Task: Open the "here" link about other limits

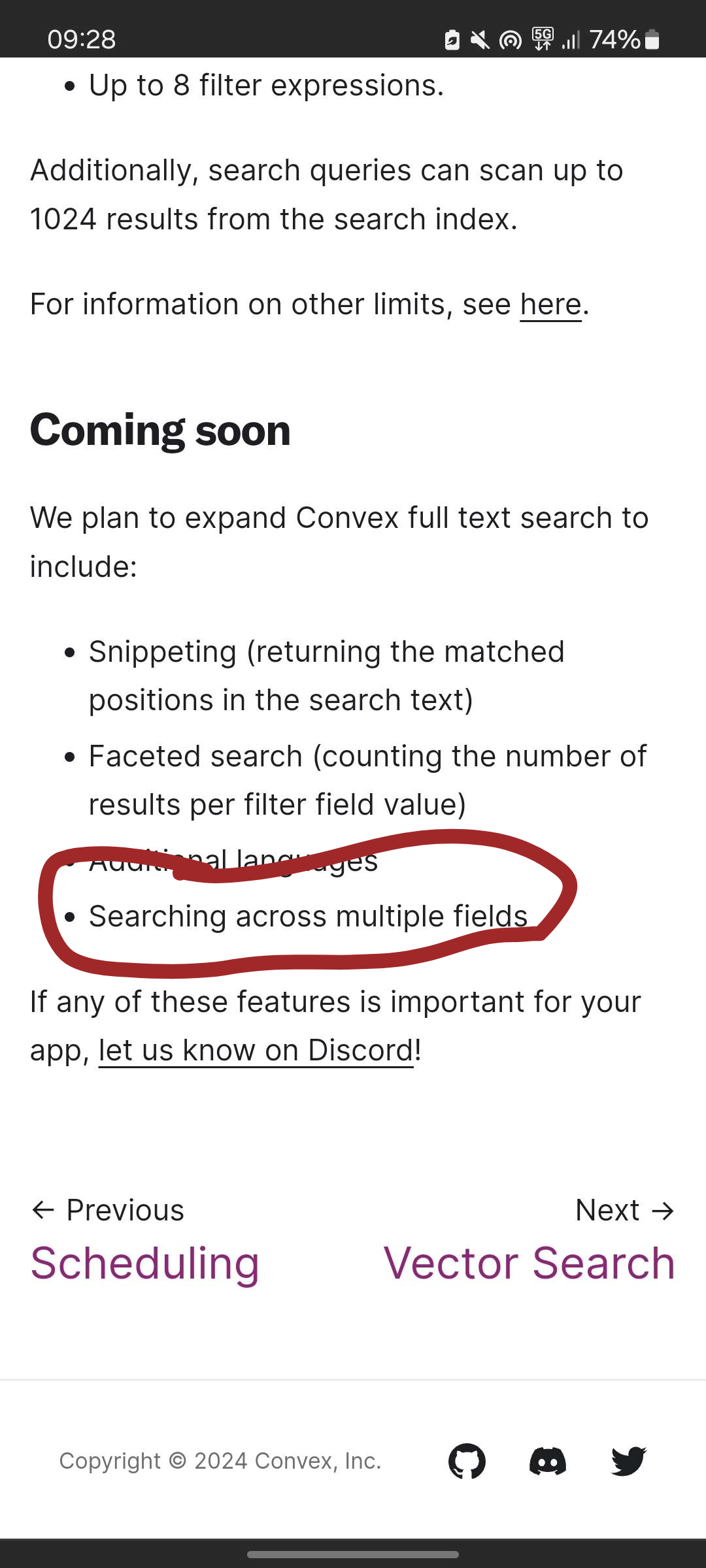Action: coord(550,304)
